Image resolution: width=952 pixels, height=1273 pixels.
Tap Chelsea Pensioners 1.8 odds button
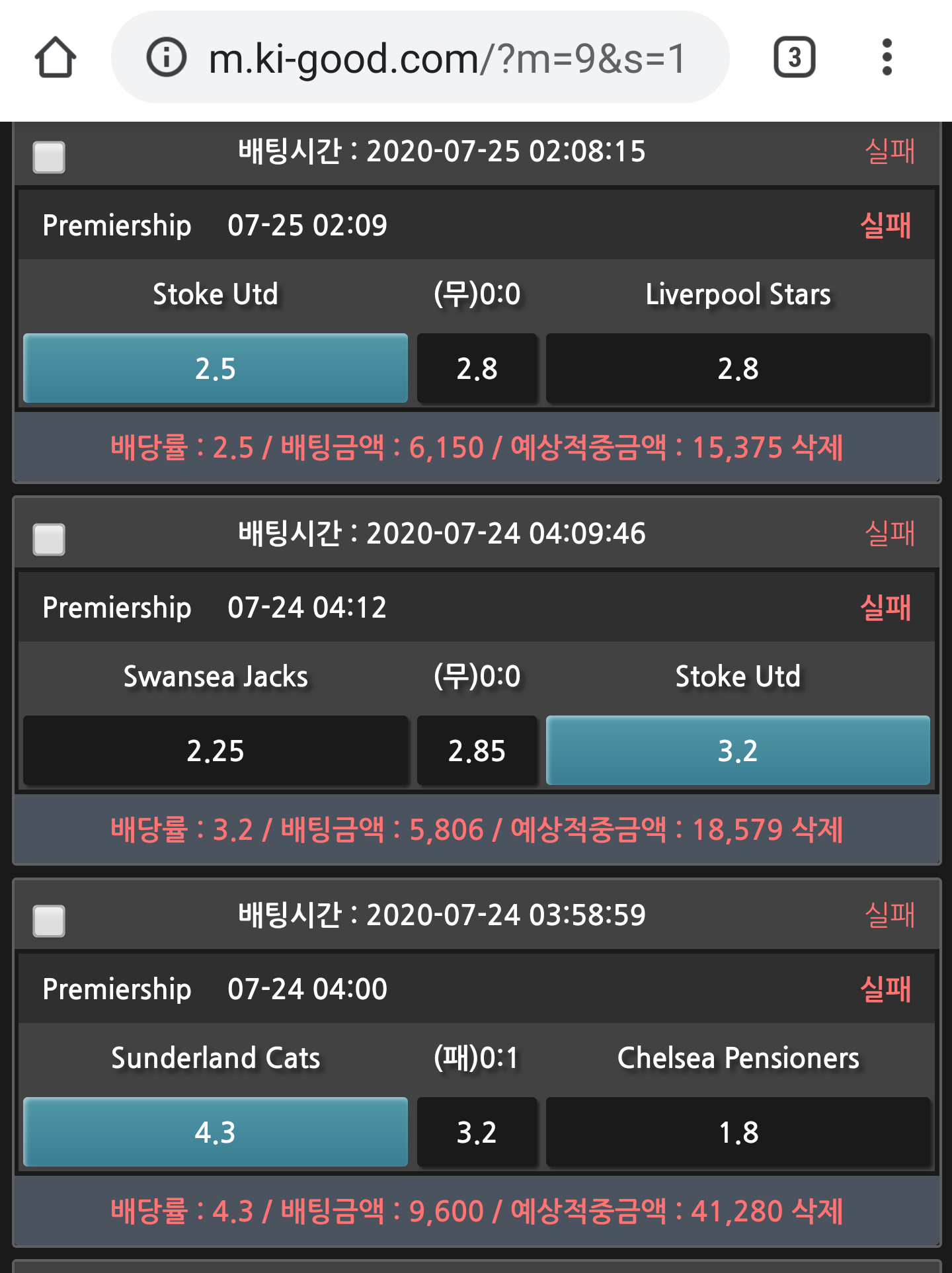[x=738, y=1132]
